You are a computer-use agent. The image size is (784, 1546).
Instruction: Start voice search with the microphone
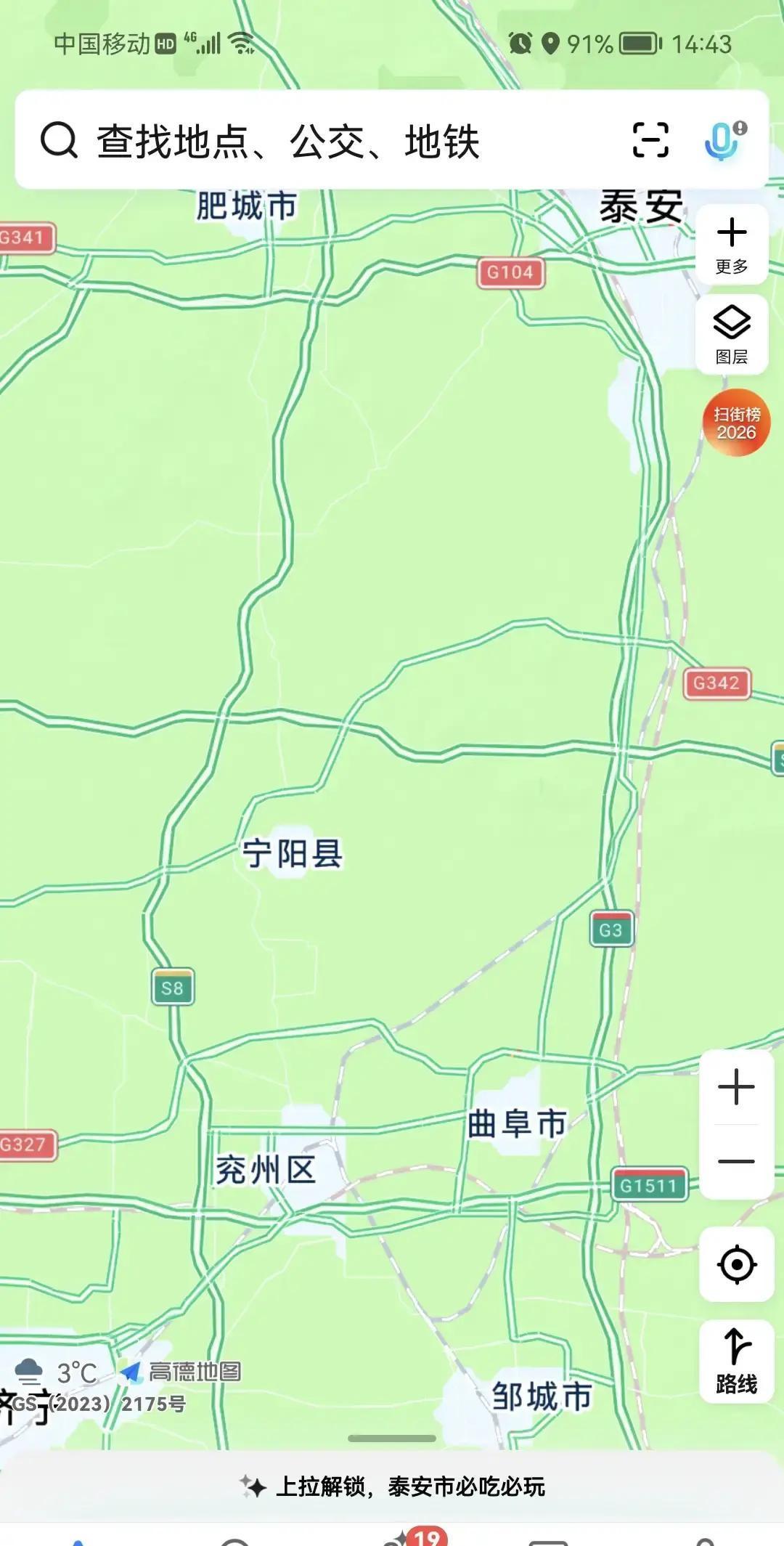(x=723, y=140)
